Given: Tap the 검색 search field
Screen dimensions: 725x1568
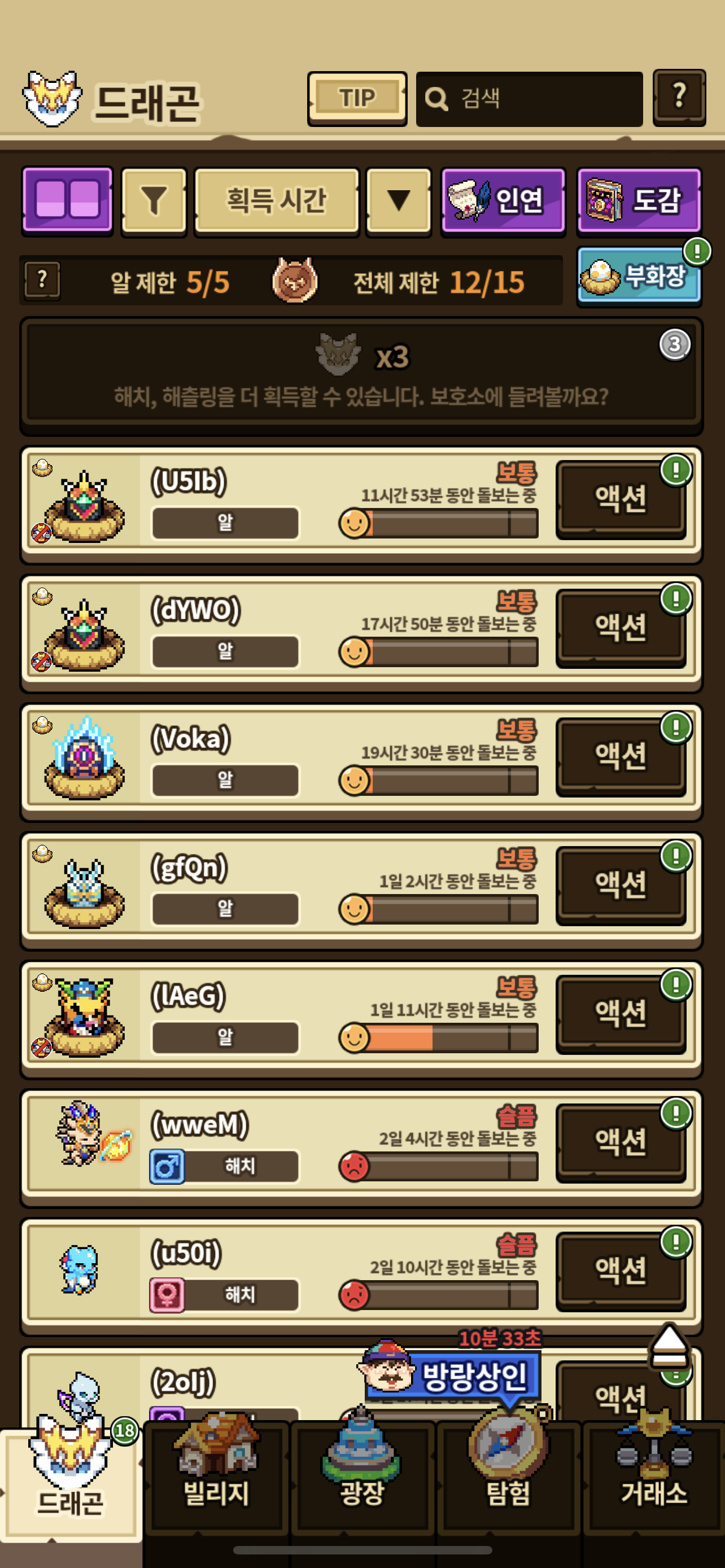Looking at the screenshot, I should (529, 99).
